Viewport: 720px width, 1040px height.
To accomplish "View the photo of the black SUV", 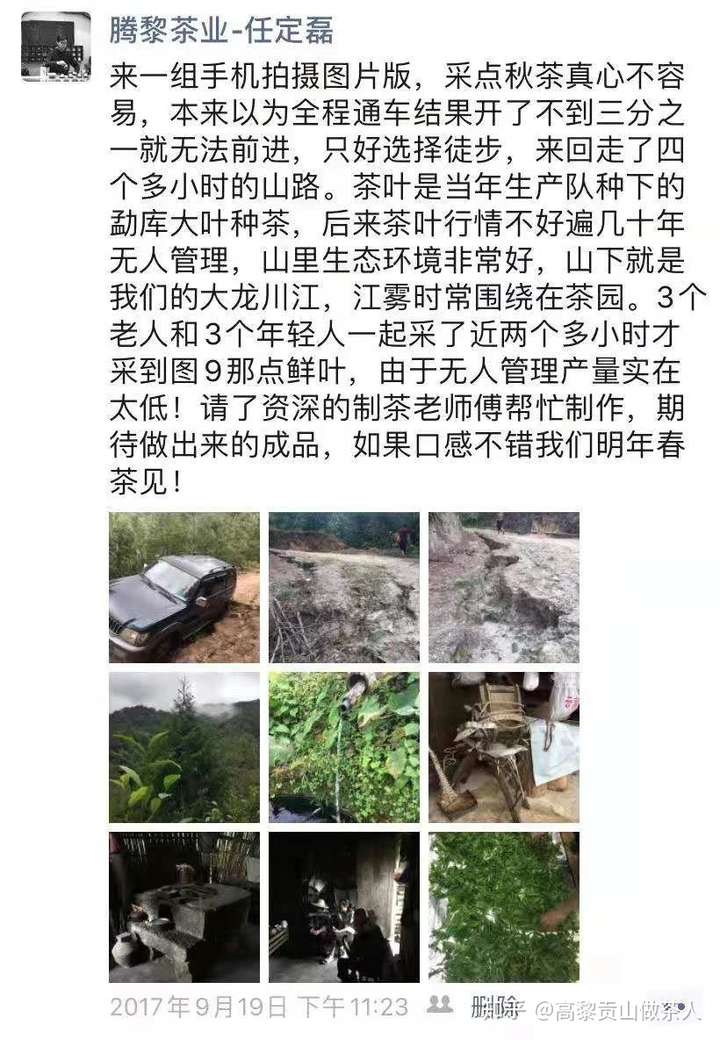I will (184, 587).
